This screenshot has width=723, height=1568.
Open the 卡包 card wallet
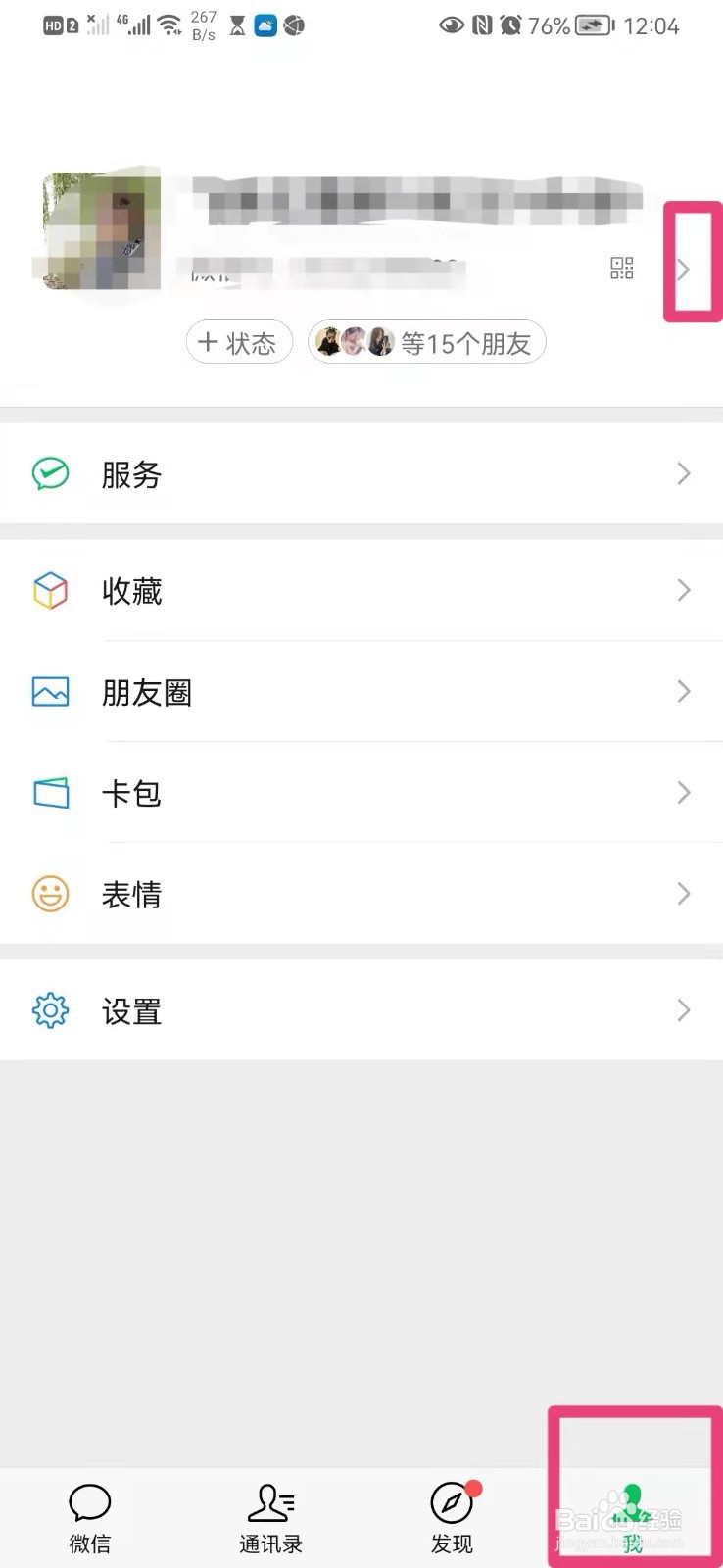coord(361,793)
